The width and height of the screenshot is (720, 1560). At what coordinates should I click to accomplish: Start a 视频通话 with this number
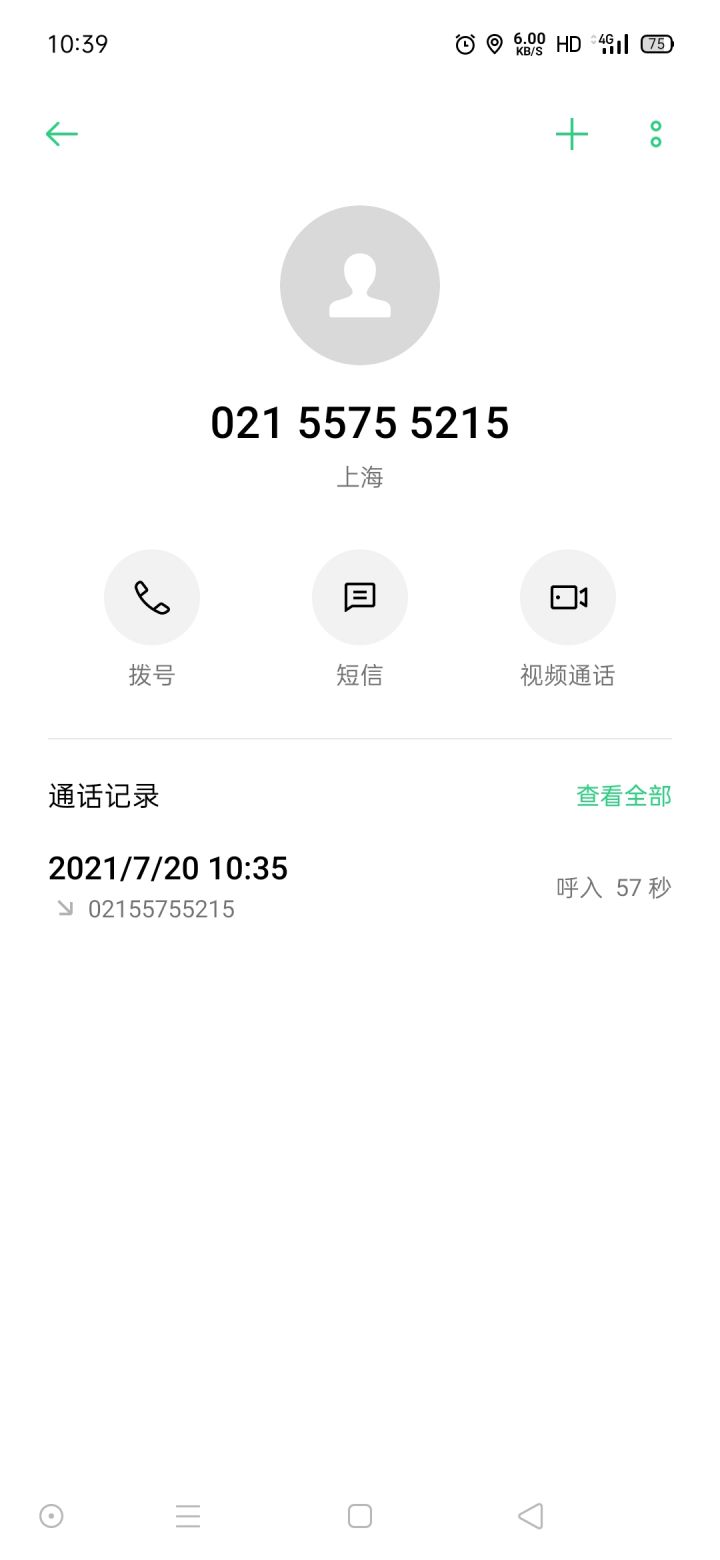click(568, 597)
